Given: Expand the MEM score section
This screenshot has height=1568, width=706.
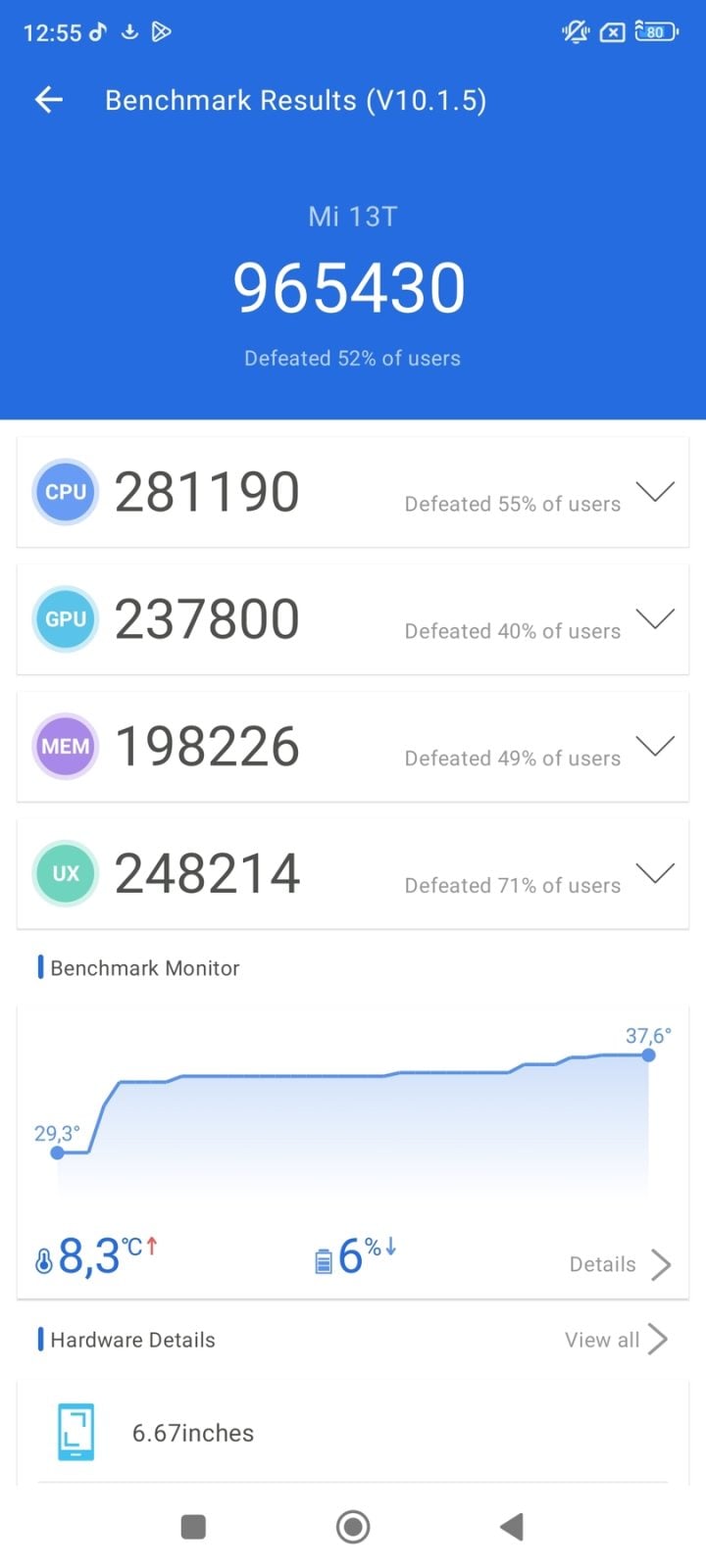Looking at the screenshot, I should pyautogui.click(x=655, y=747).
